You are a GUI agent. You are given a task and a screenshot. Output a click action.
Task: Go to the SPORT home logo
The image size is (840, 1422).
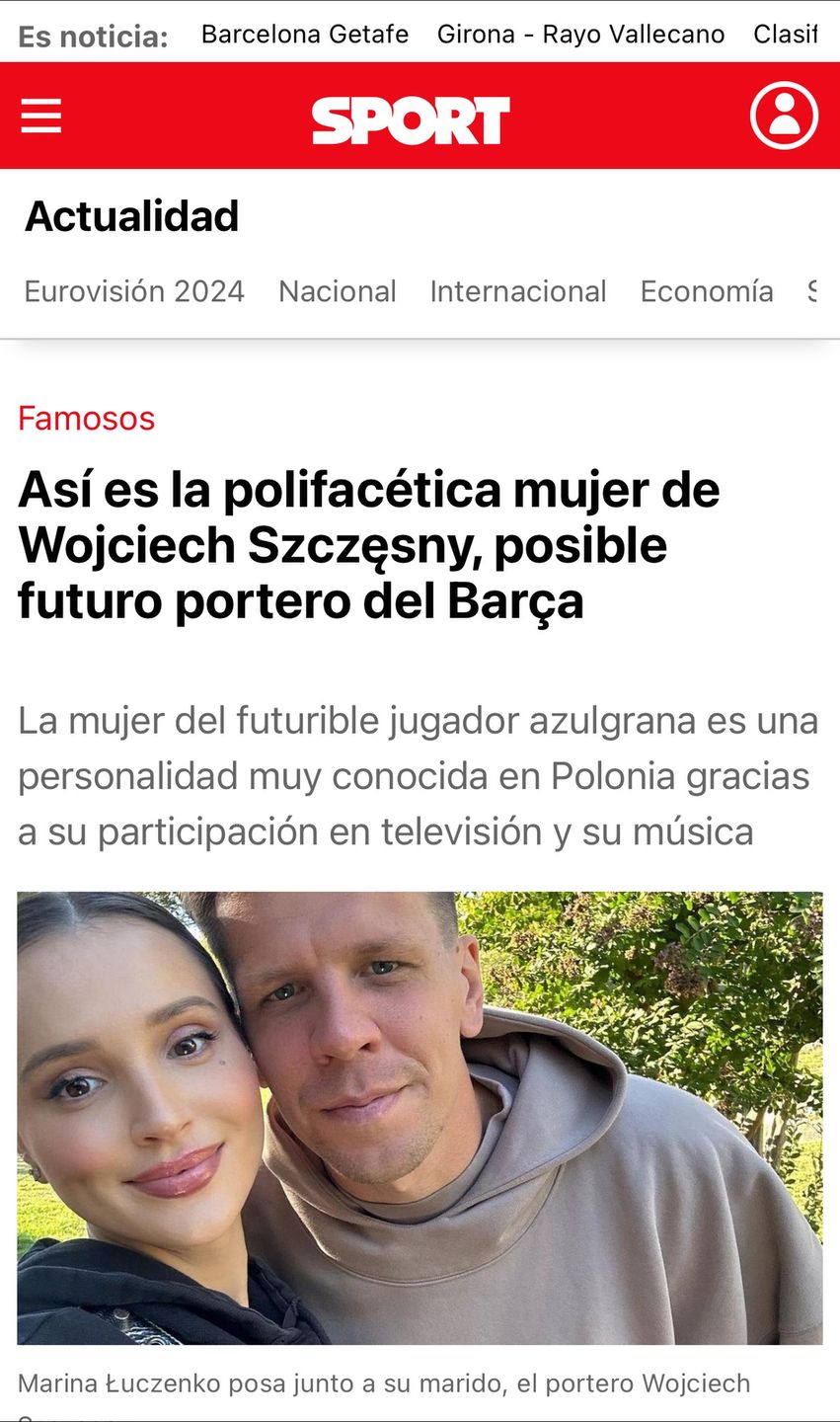click(411, 120)
